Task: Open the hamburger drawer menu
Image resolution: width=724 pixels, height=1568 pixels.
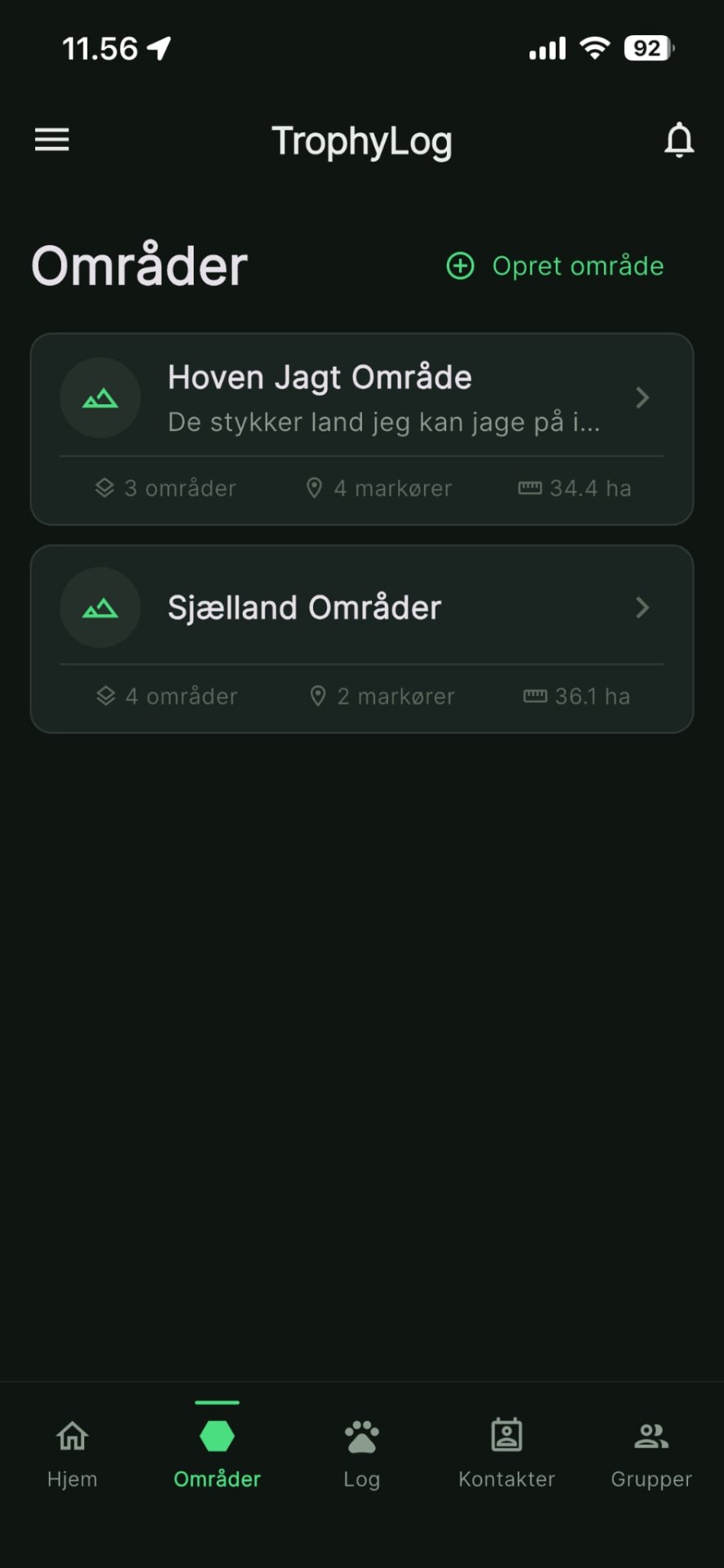Action: 51,140
